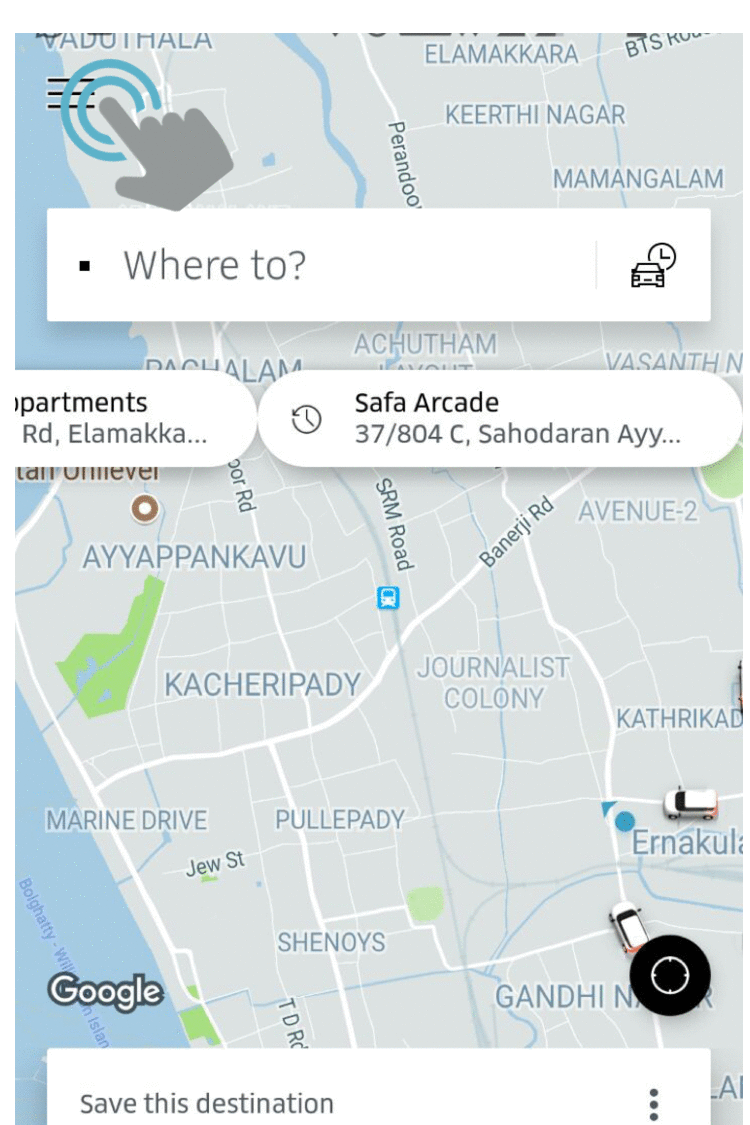This screenshot has width=750, height=1125.
Task: Tap the Marine Drive map label
Action: (125, 819)
